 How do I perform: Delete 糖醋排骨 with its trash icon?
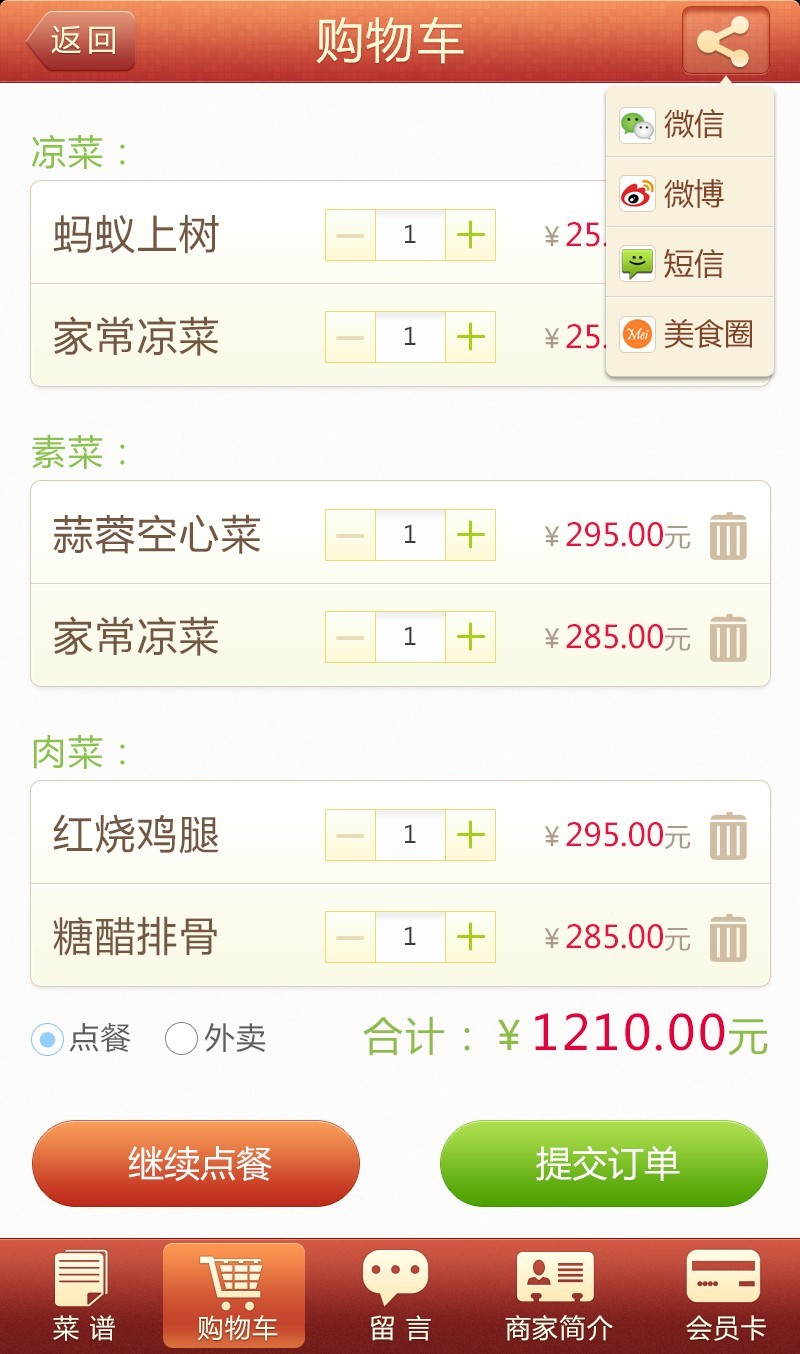click(728, 936)
